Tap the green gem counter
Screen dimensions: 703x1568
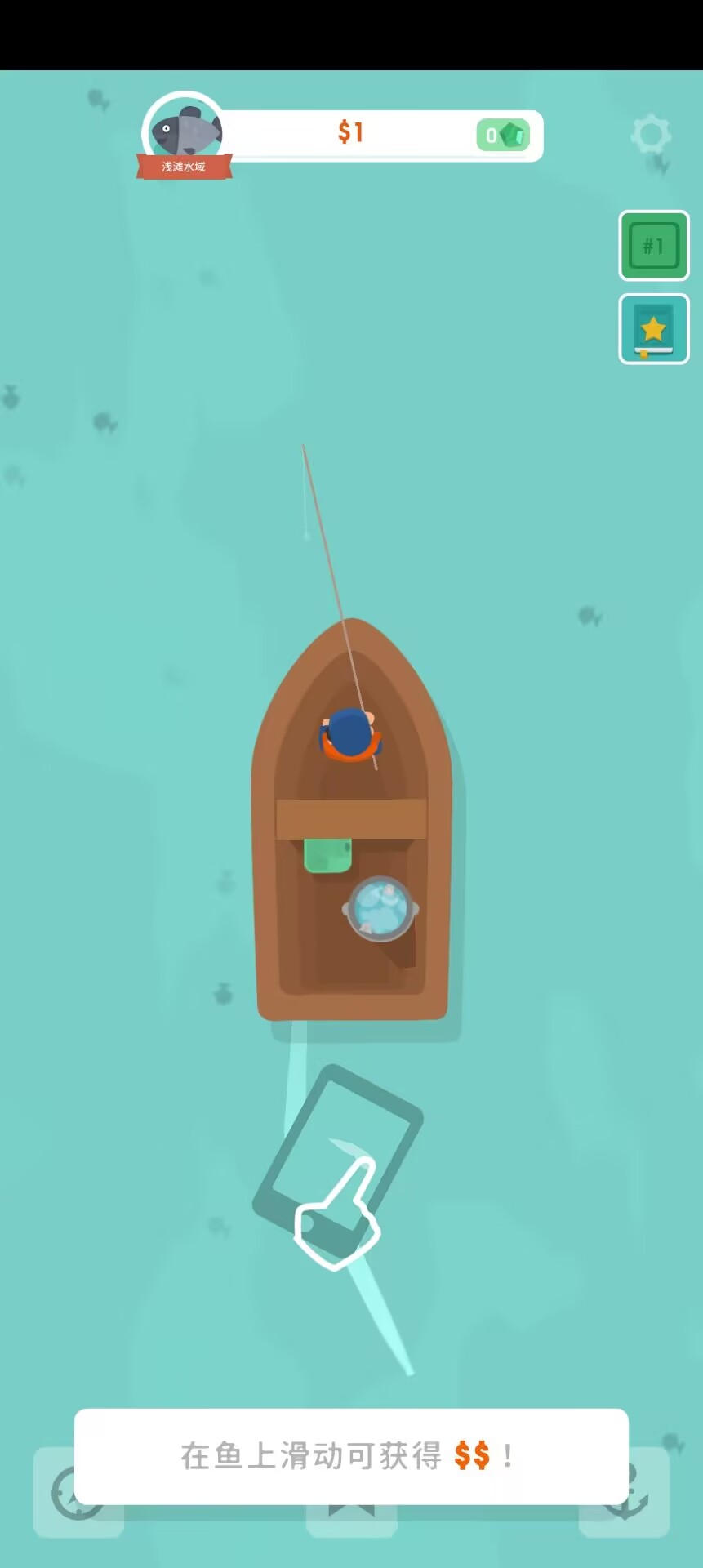tap(503, 136)
